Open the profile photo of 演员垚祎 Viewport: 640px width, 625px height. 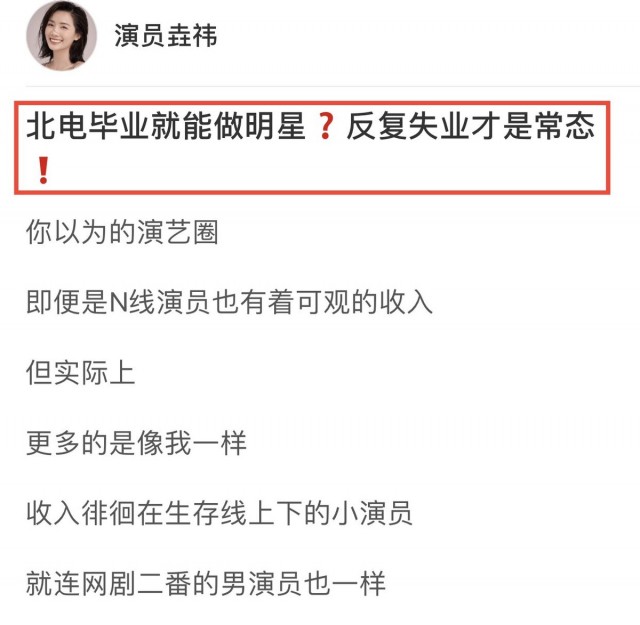coord(62,36)
